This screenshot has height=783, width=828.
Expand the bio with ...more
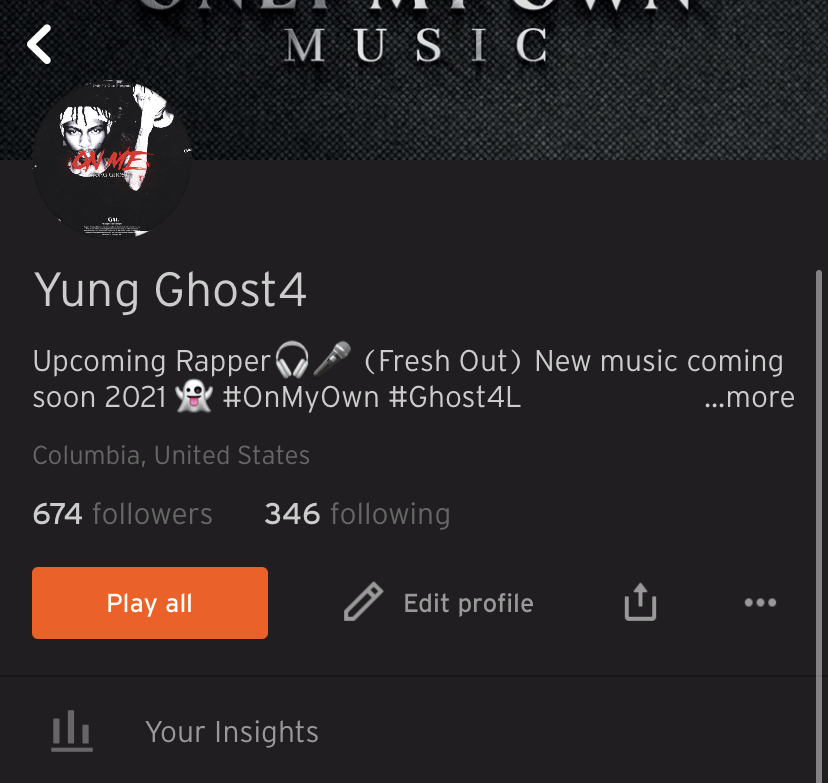click(x=749, y=398)
